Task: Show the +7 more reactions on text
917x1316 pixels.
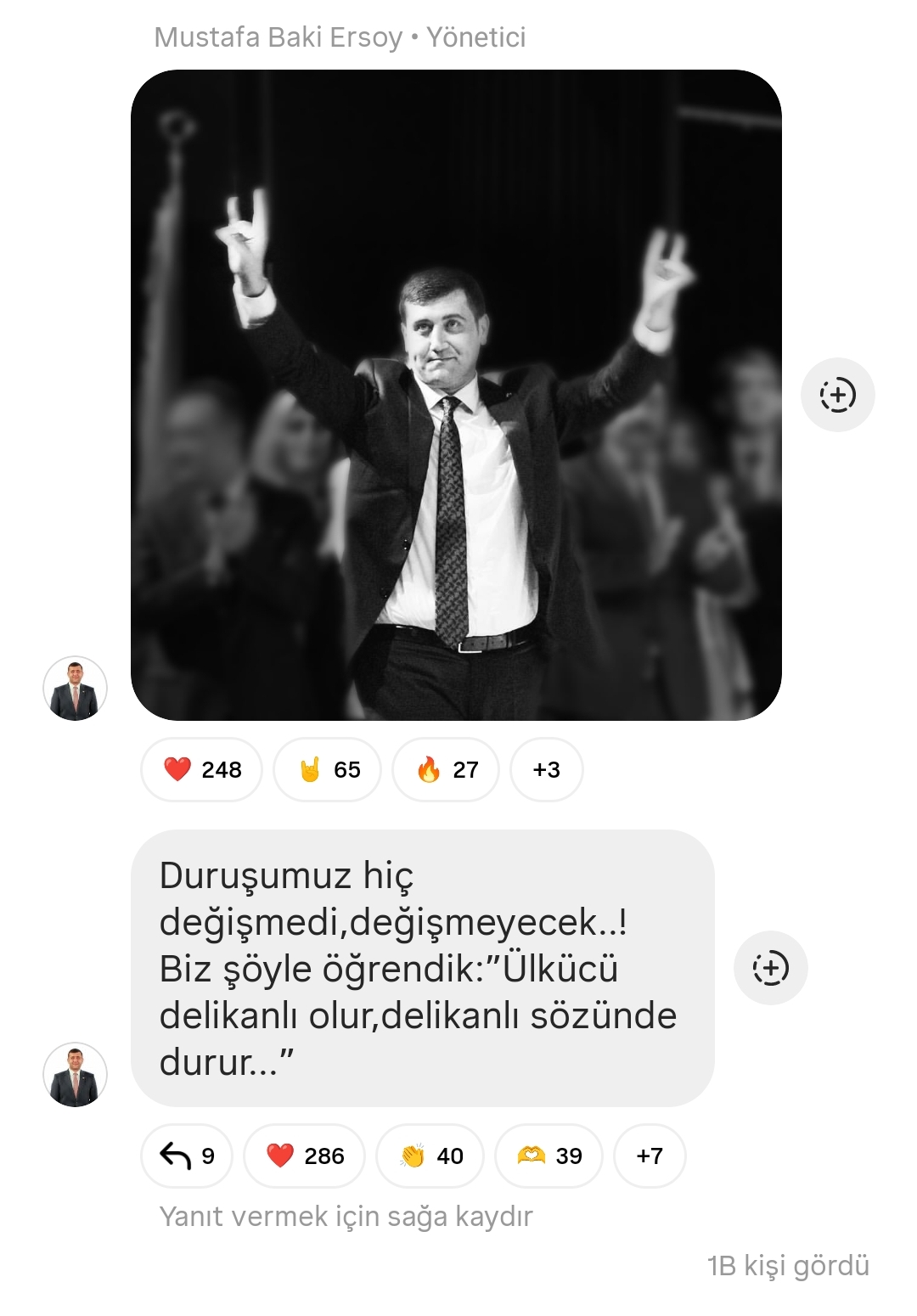Action: (x=650, y=1156)
